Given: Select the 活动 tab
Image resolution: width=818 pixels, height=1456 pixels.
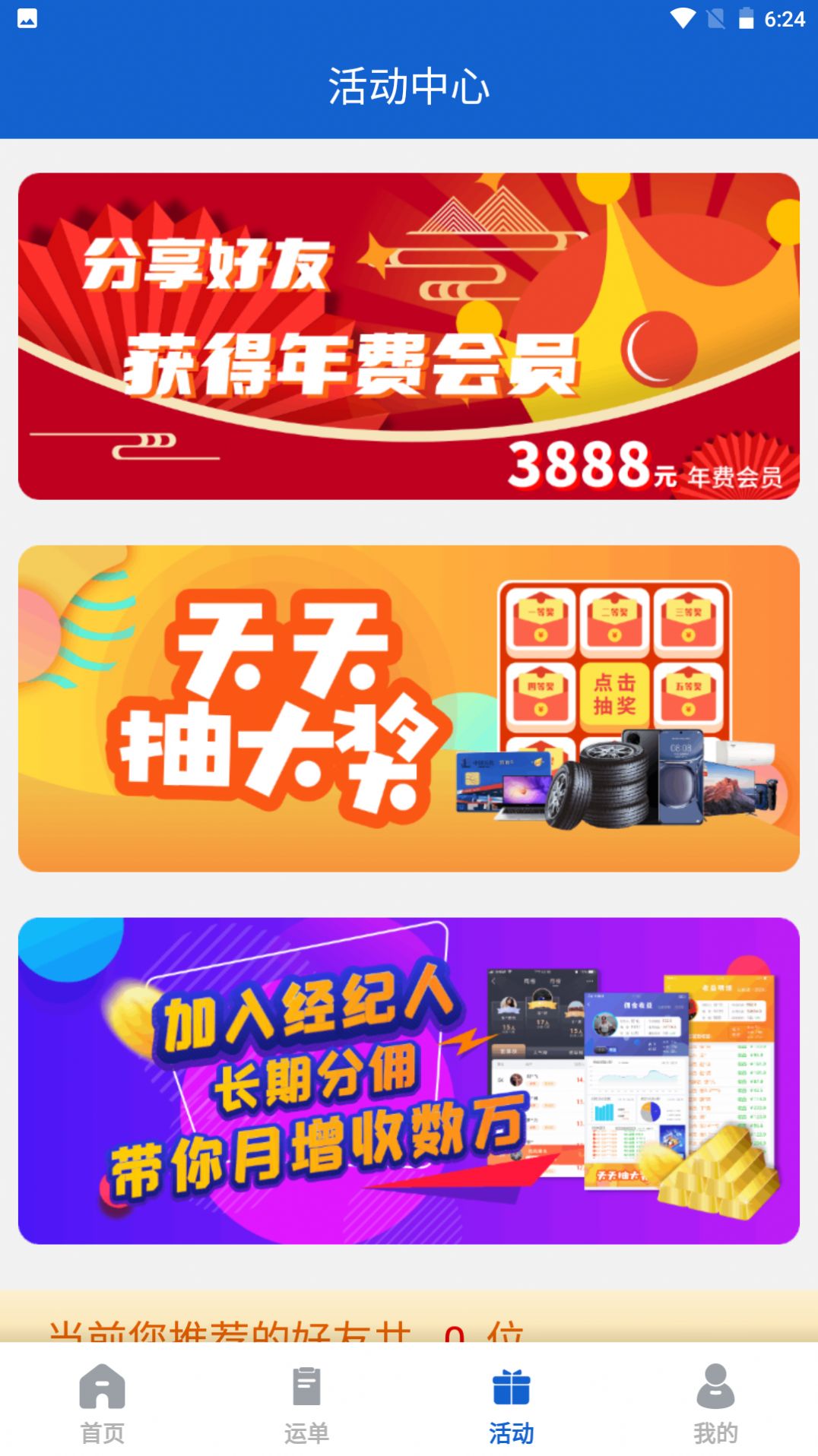Looking at the screenshot, I should [512, 1403].
